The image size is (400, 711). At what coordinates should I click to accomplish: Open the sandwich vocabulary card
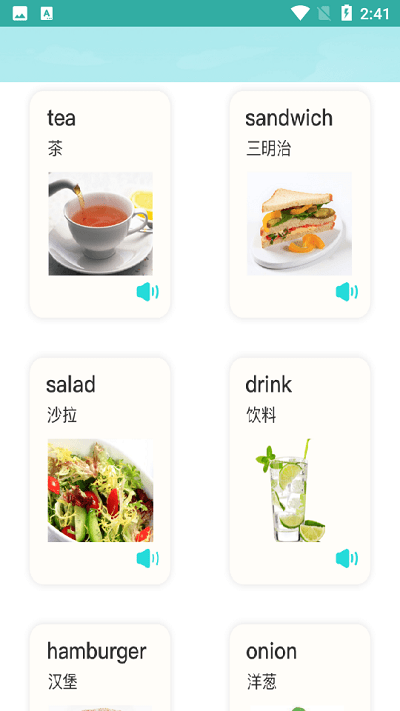point(300,205)
